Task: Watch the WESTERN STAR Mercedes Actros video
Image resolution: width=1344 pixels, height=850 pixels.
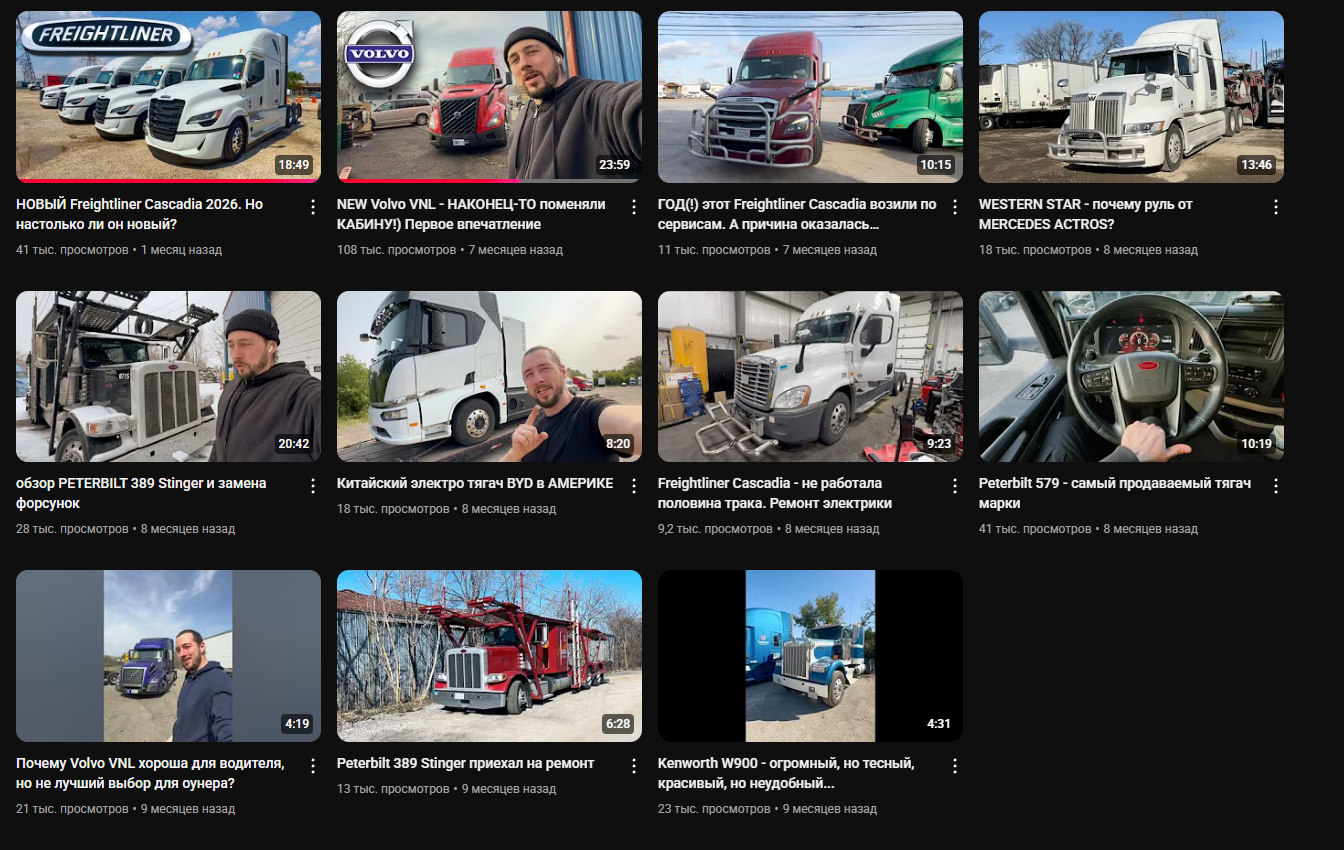Action: [1131, 97]
